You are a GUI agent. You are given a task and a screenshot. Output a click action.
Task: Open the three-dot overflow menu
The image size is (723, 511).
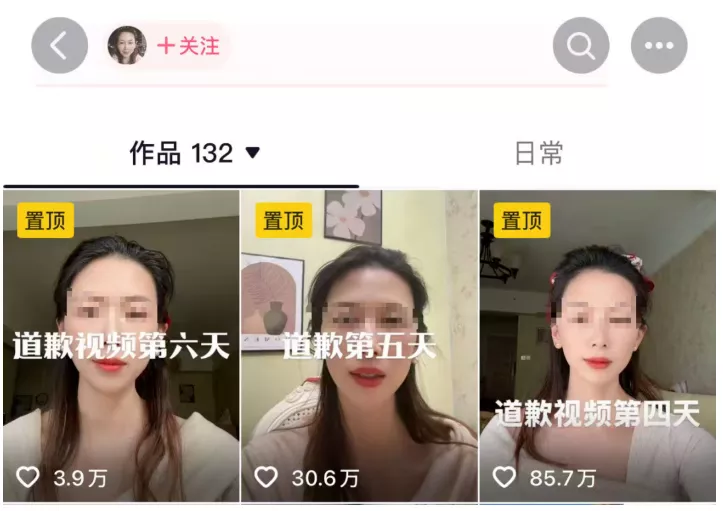[x=659, y=46]
